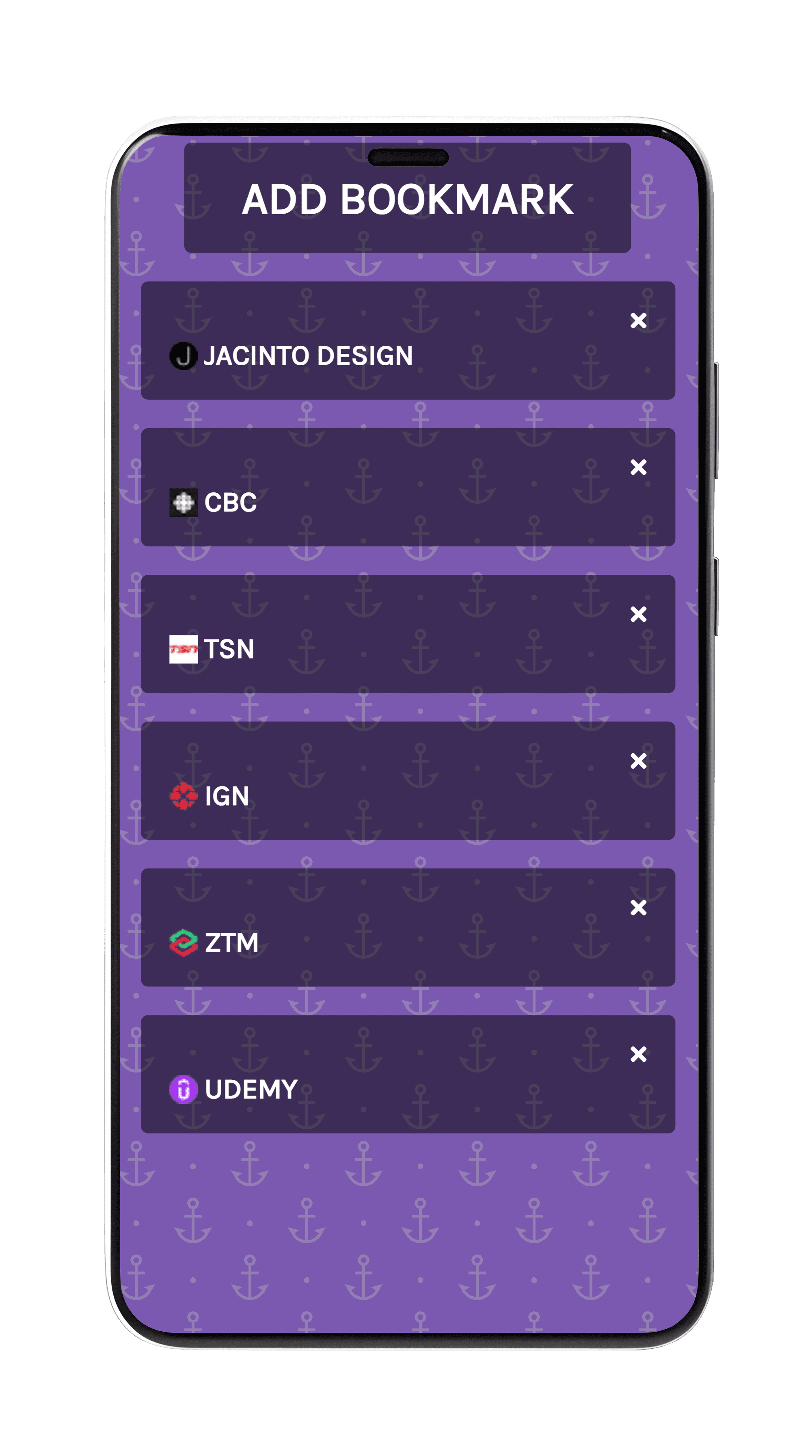
Task: Visit the CBC bookmark
Action: (x=230, y=503)
